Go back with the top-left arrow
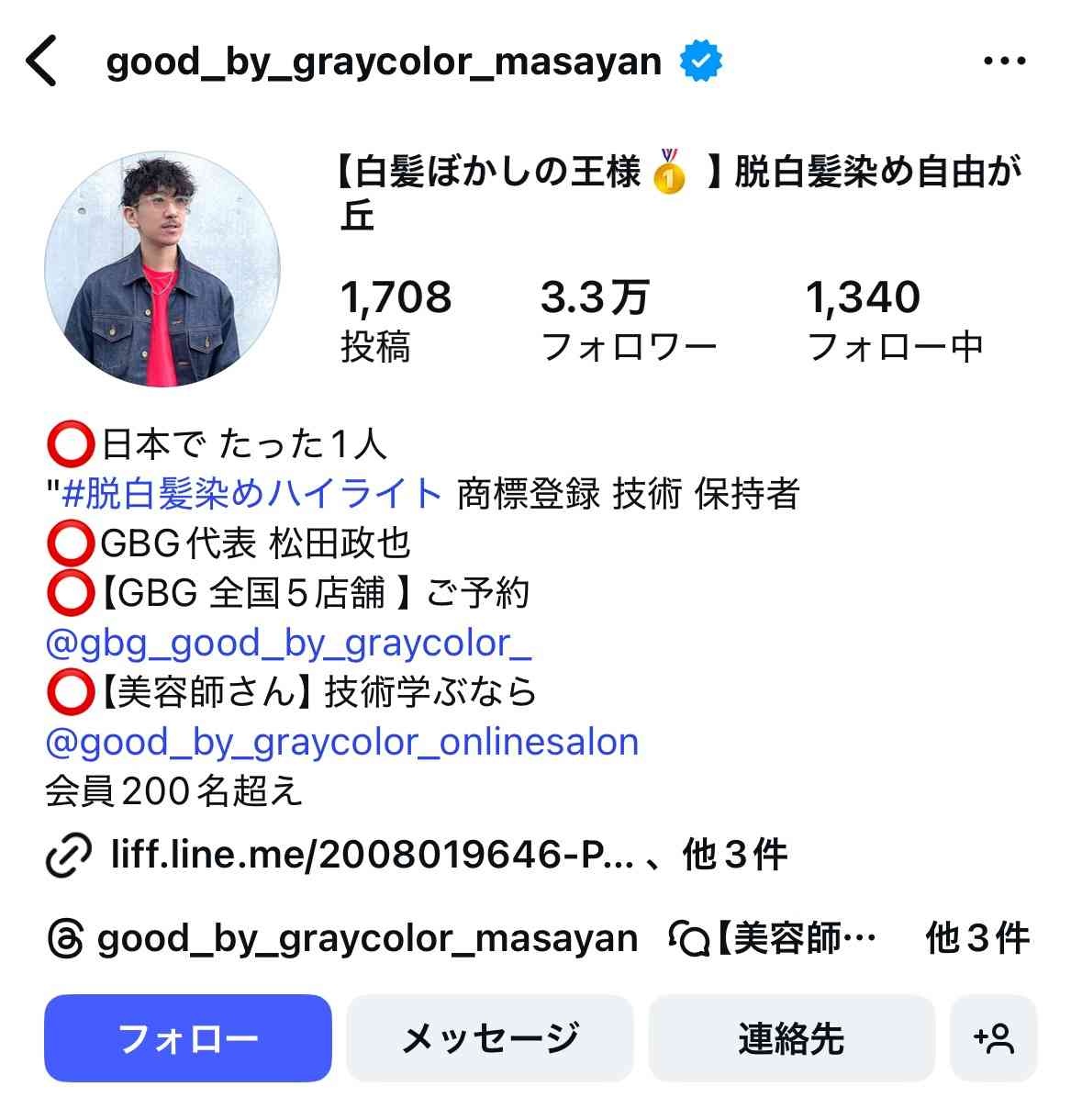Image resolution: width=1082 pixels, height=1120 pixels. point(42,62)
